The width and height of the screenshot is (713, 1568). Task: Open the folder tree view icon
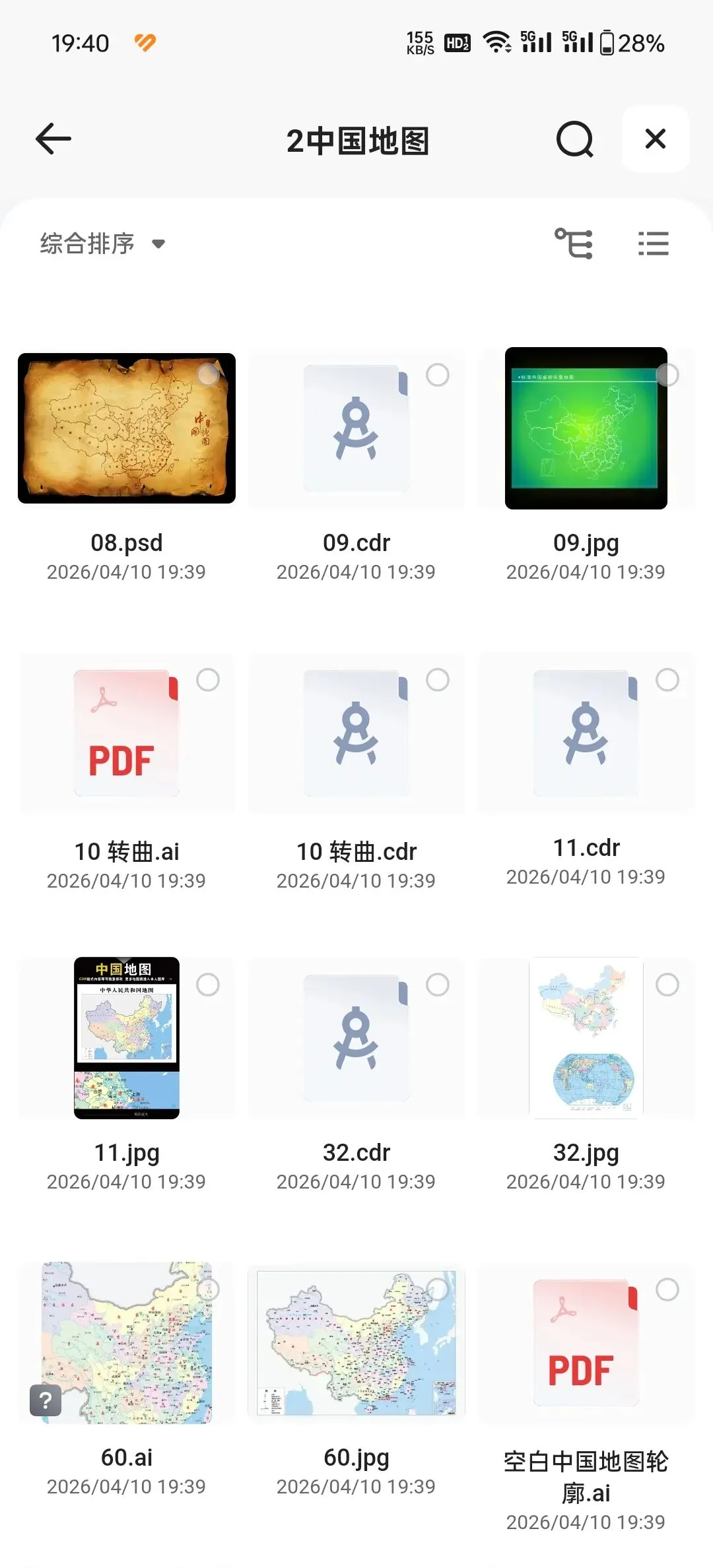tap(573, 244)
